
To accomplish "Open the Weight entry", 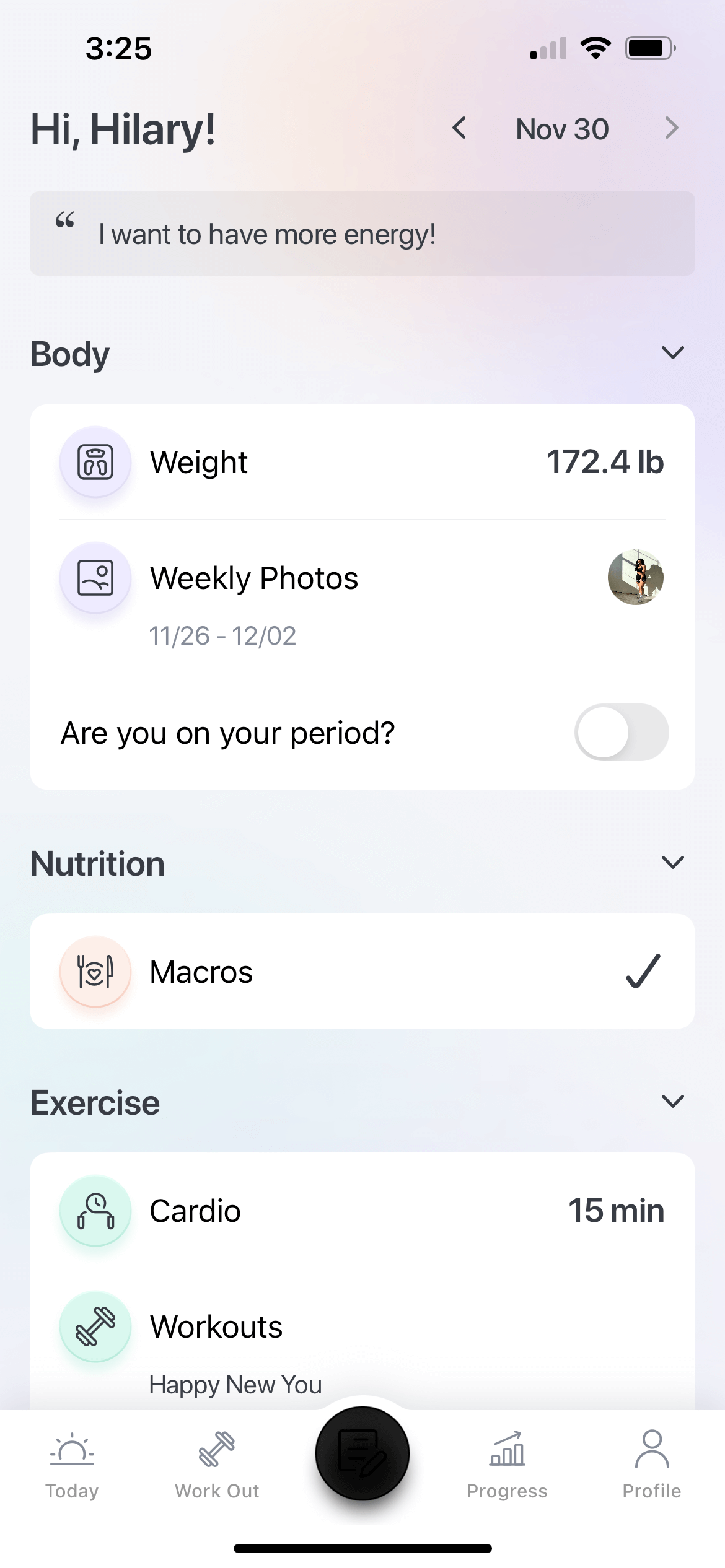I will coord(362,462).
